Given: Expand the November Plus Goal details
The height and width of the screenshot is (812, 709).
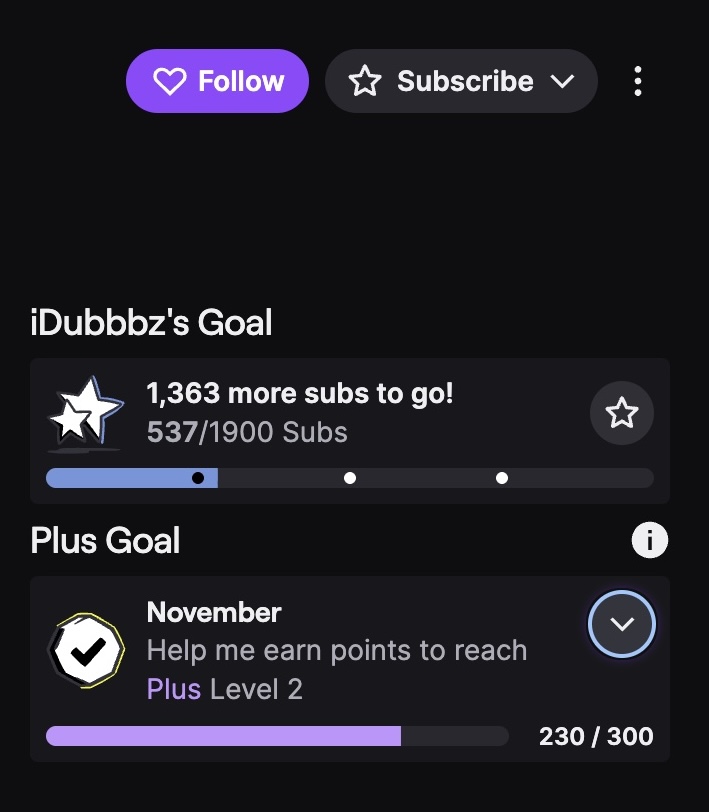Looking at the screenshot, I should click(x=621, y=624).
